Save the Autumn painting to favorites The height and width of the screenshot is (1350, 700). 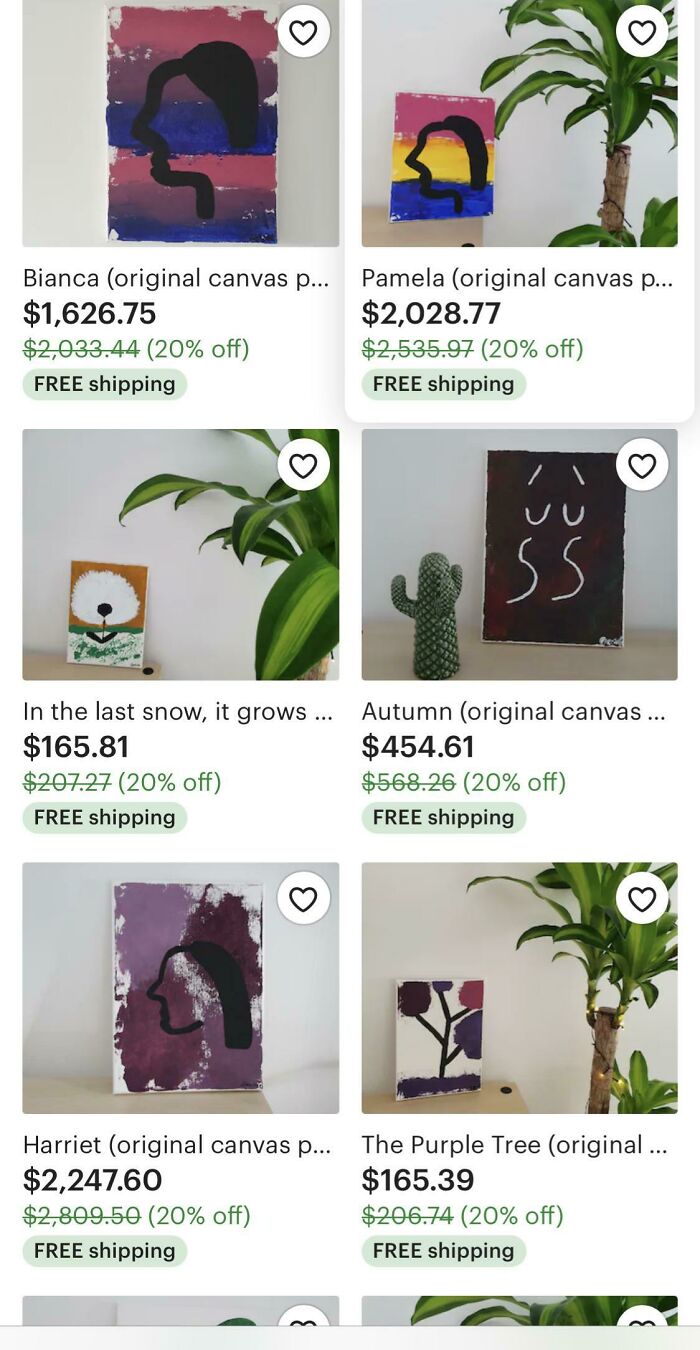point(641,465)
